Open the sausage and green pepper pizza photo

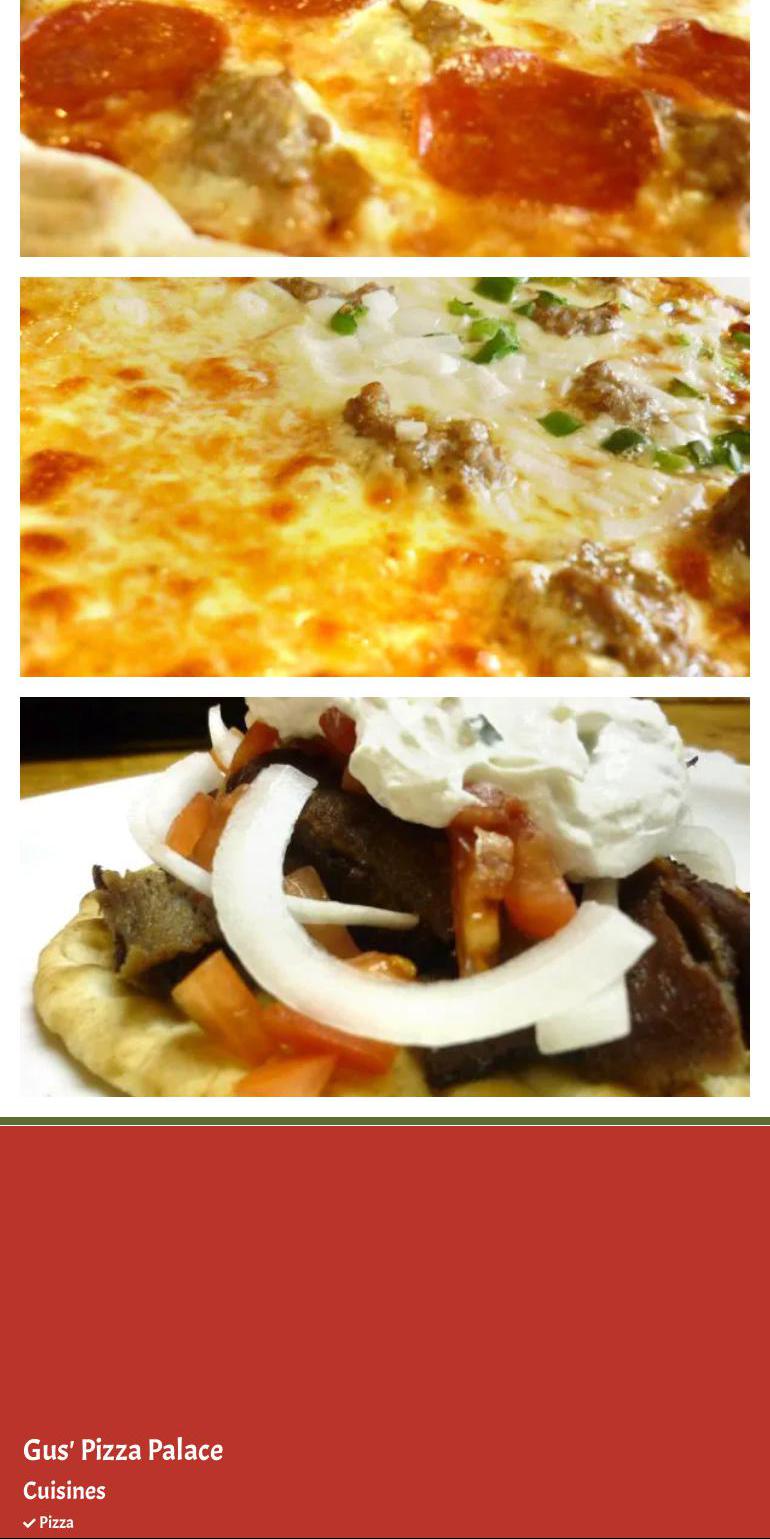coord(385,477)
